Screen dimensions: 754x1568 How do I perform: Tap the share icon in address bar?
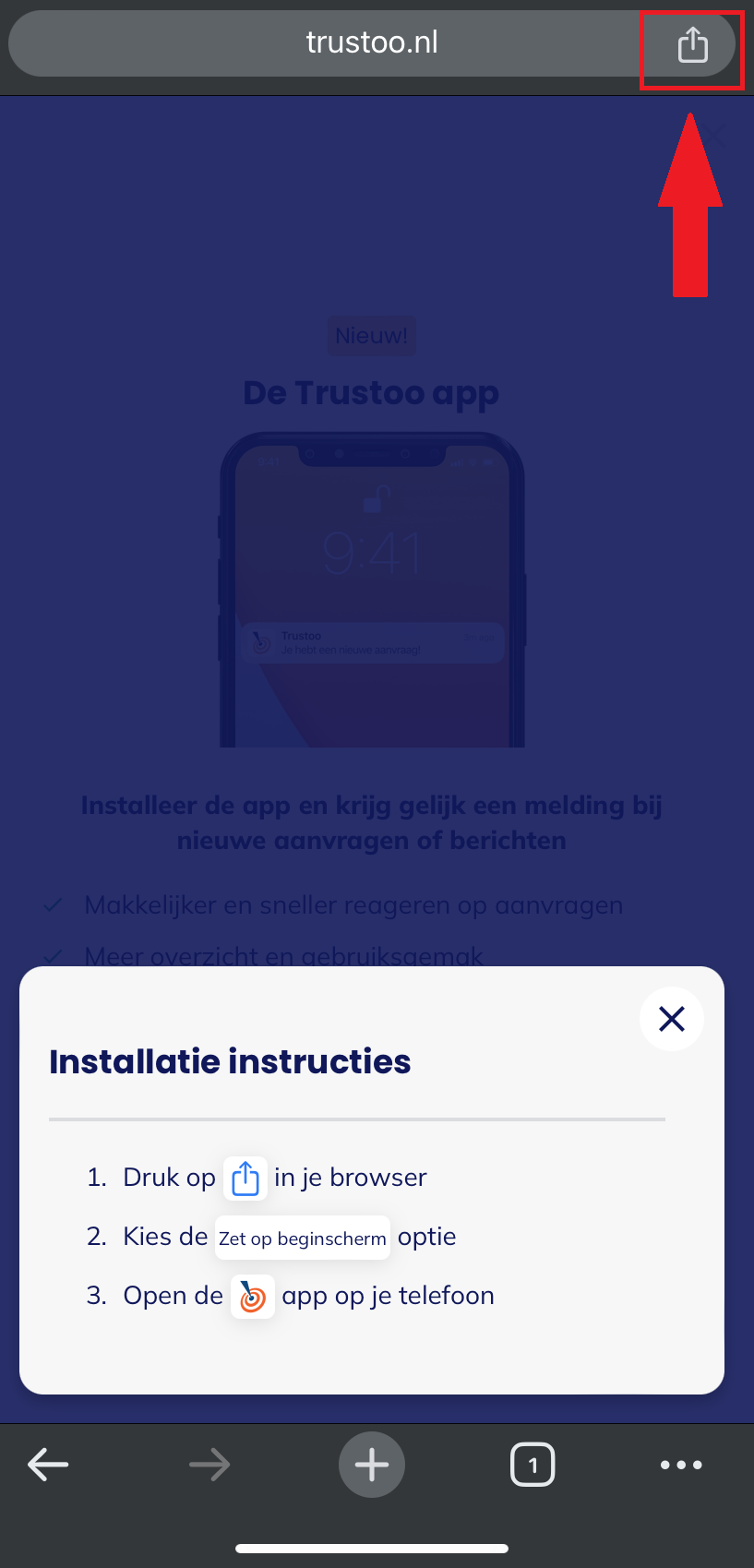pos(692,44)
